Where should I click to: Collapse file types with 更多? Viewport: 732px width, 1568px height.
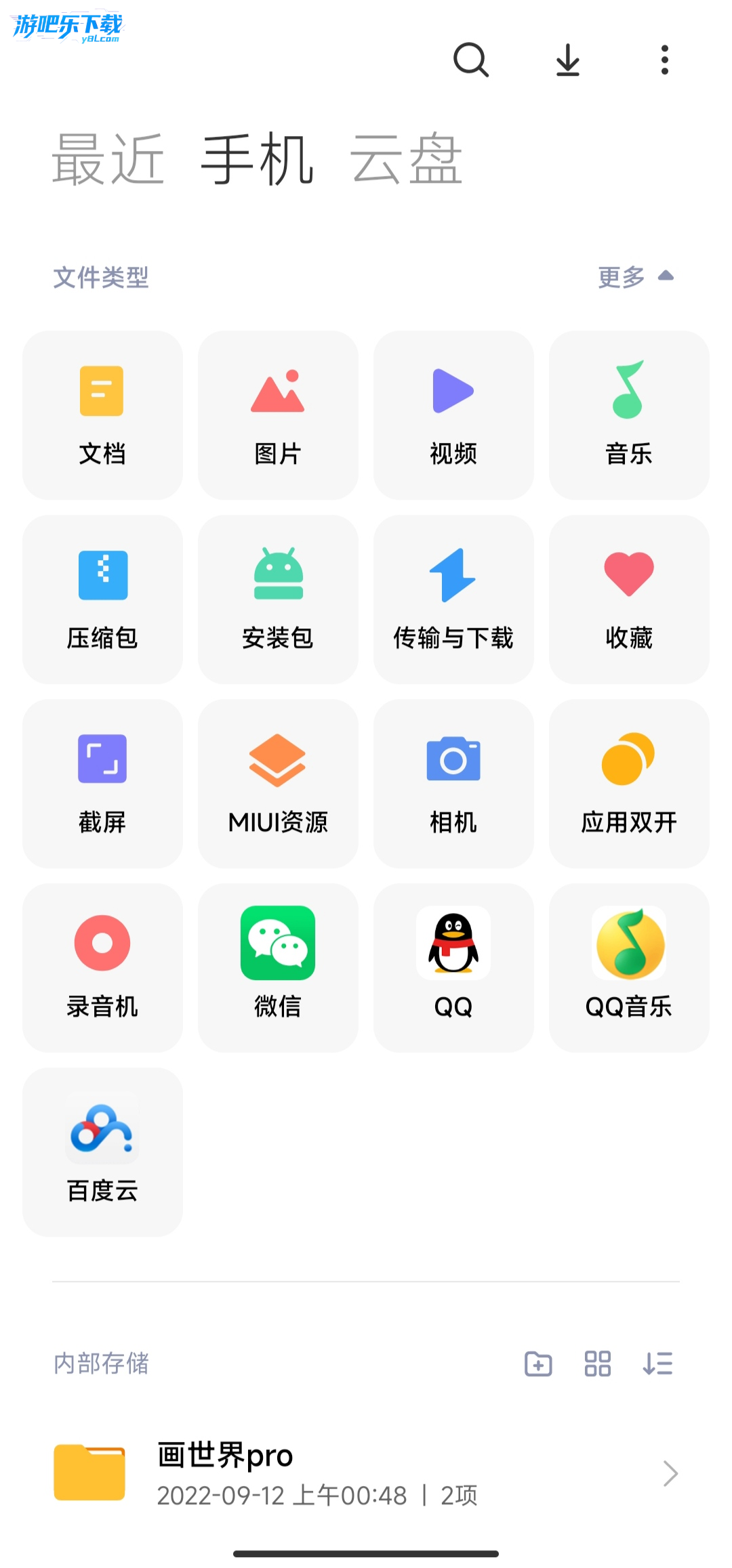635,276
